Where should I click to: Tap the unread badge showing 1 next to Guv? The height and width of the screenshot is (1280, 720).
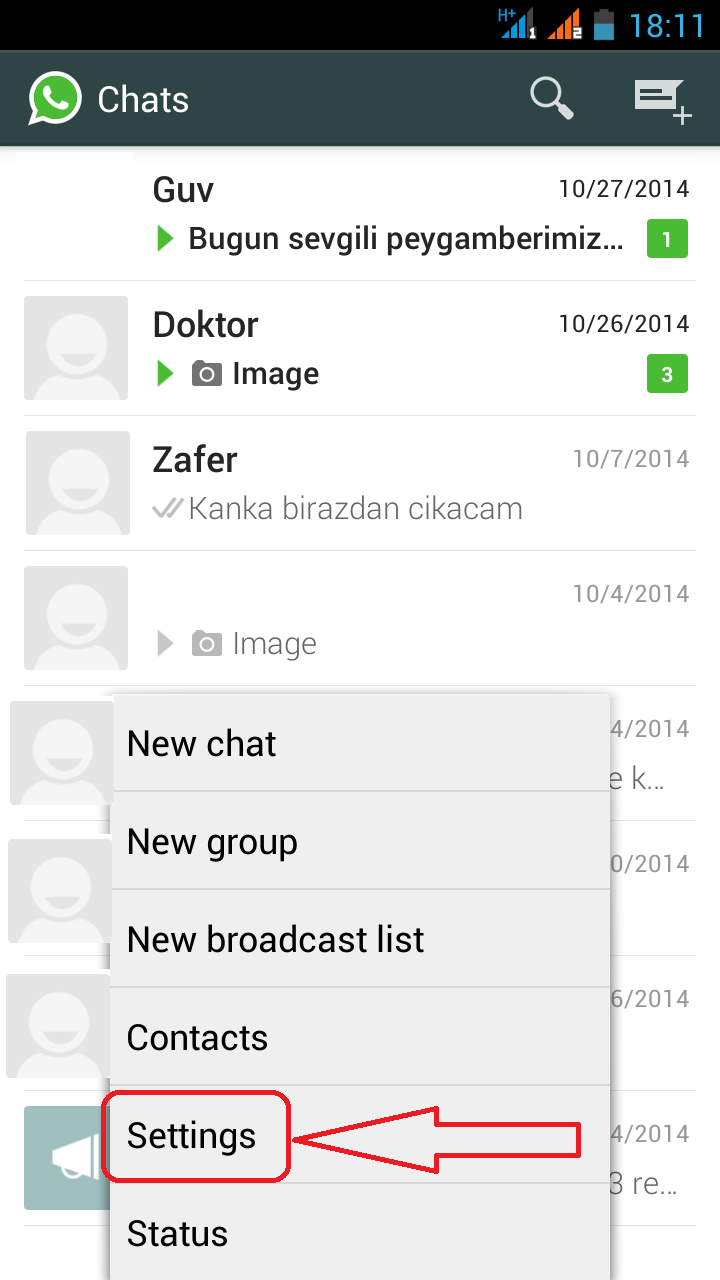point(667,238)
